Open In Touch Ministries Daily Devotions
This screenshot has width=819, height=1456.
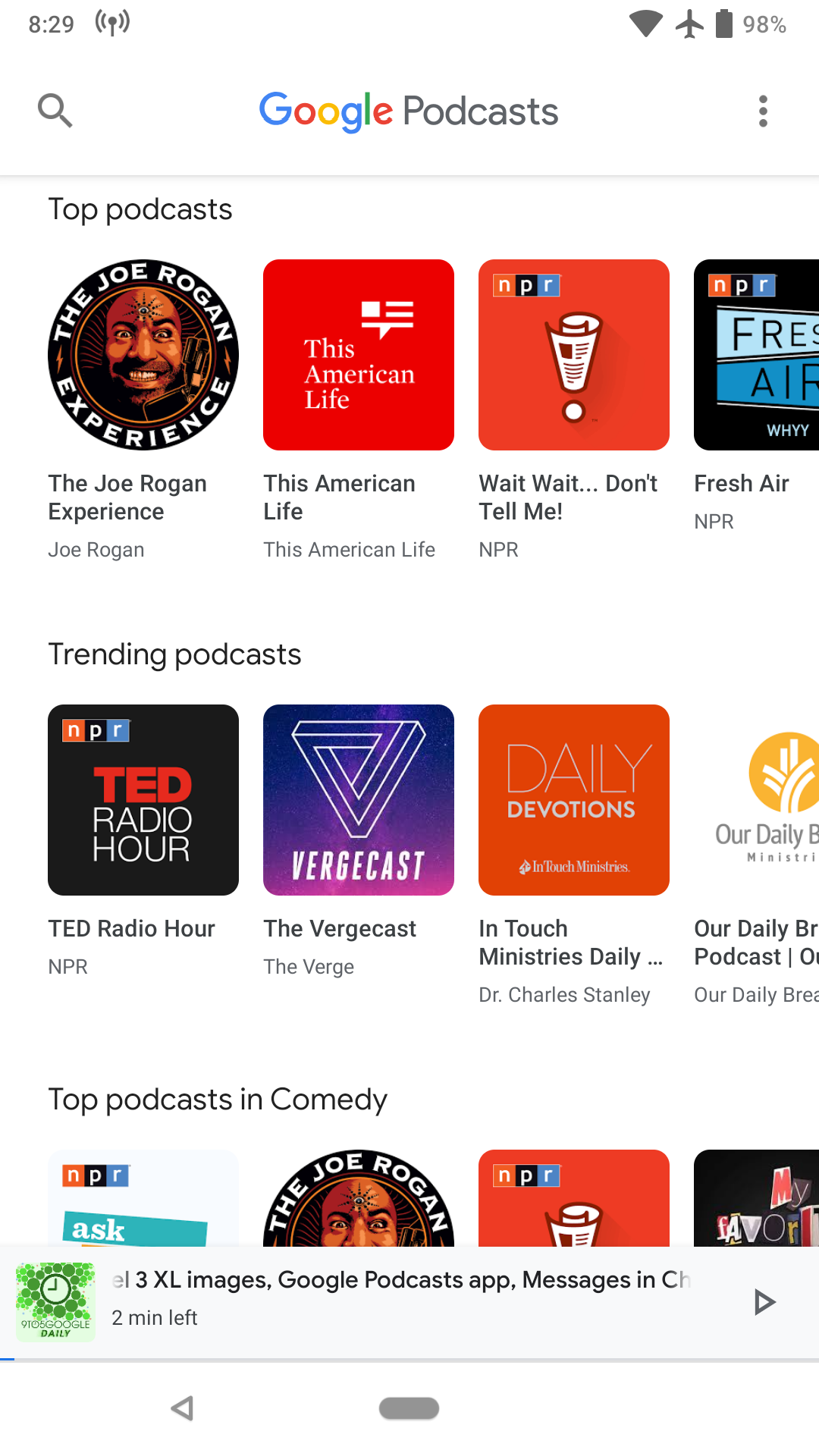point(574,800)
